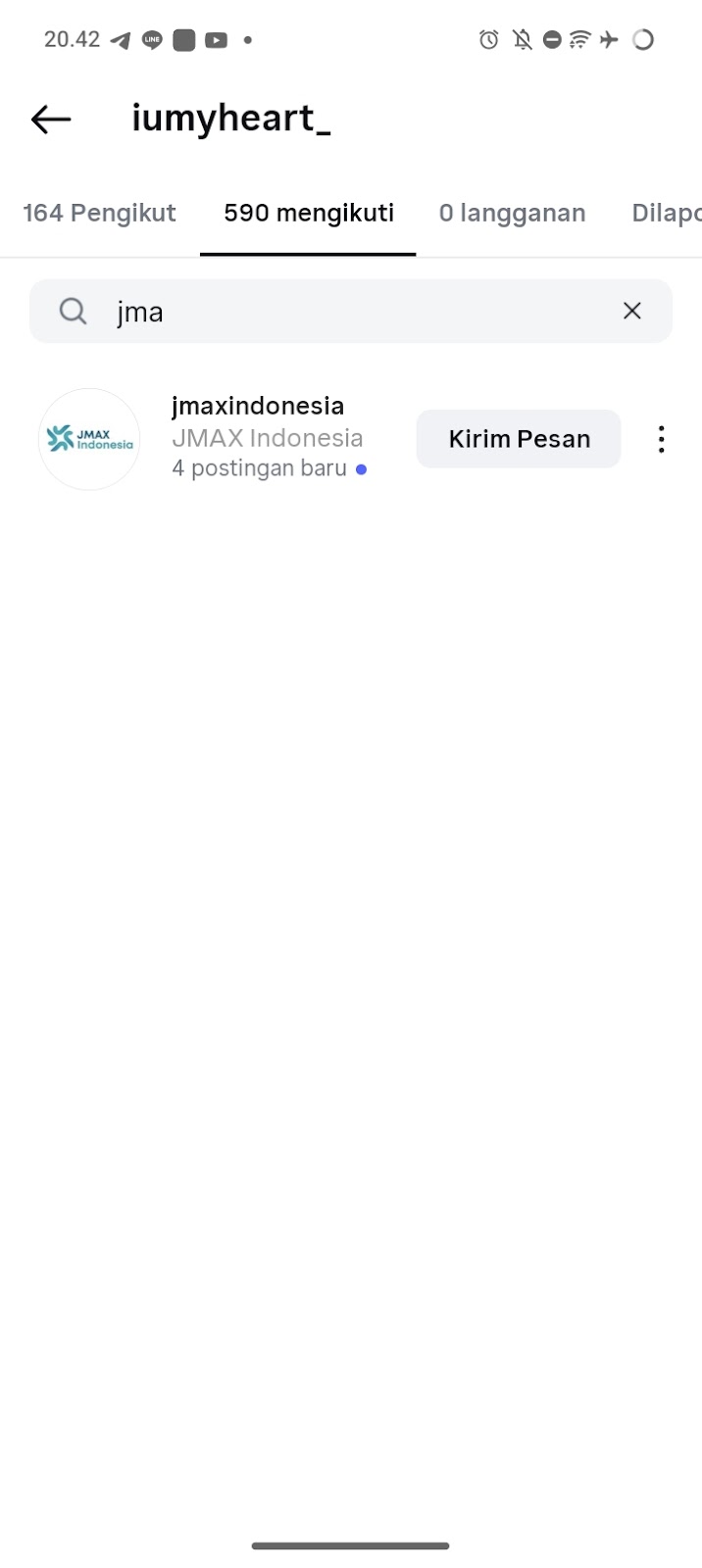Screen dimensions: 702x1568
Task: Tap Kirim Pesan for jmaxindonesia
Action: click(x=518, y=439)
